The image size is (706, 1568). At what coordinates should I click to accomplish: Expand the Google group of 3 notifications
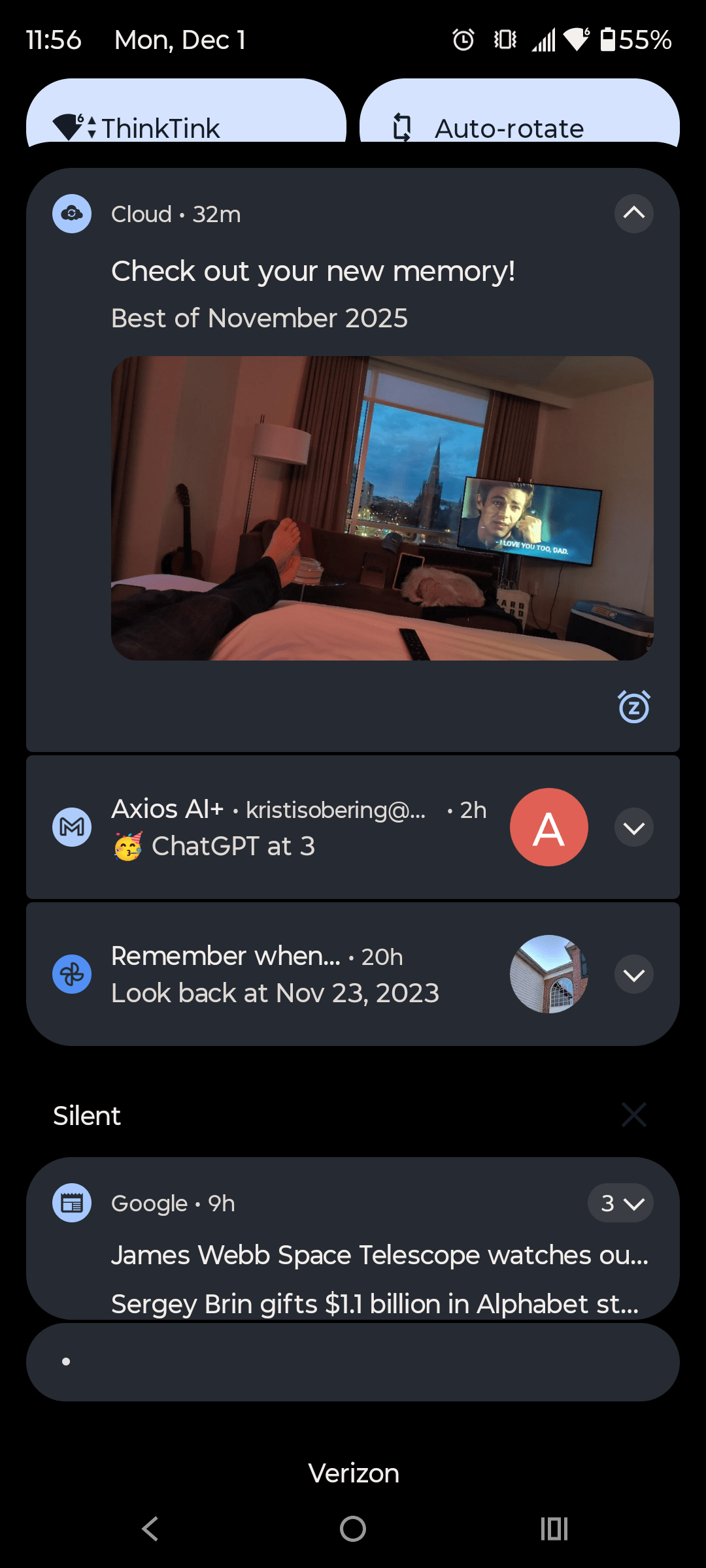(620, 1203)
